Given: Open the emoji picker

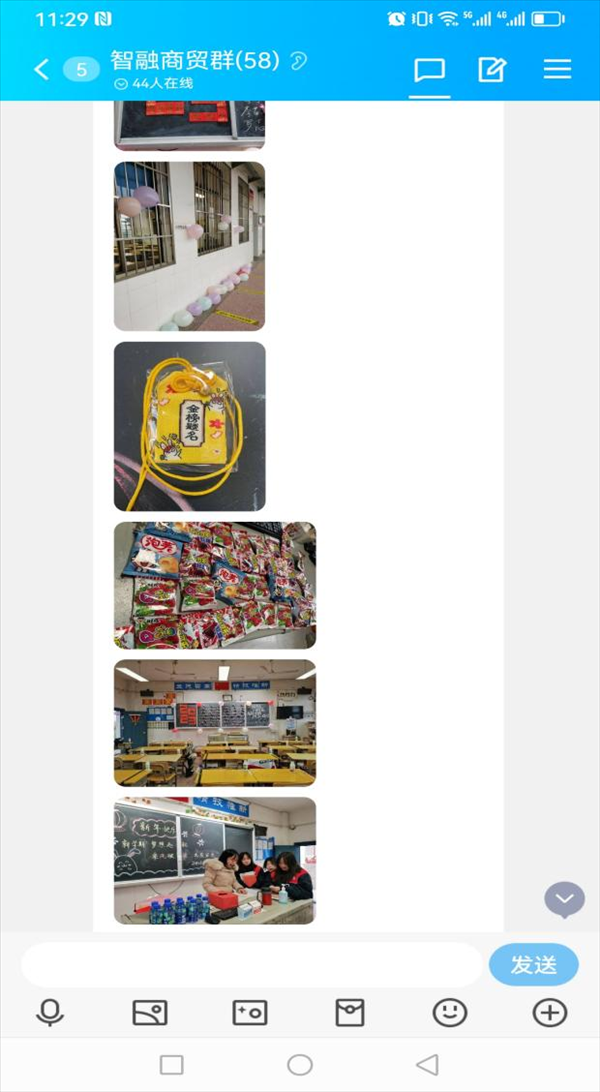Looking at the screenshot, I should (450, 1013).
